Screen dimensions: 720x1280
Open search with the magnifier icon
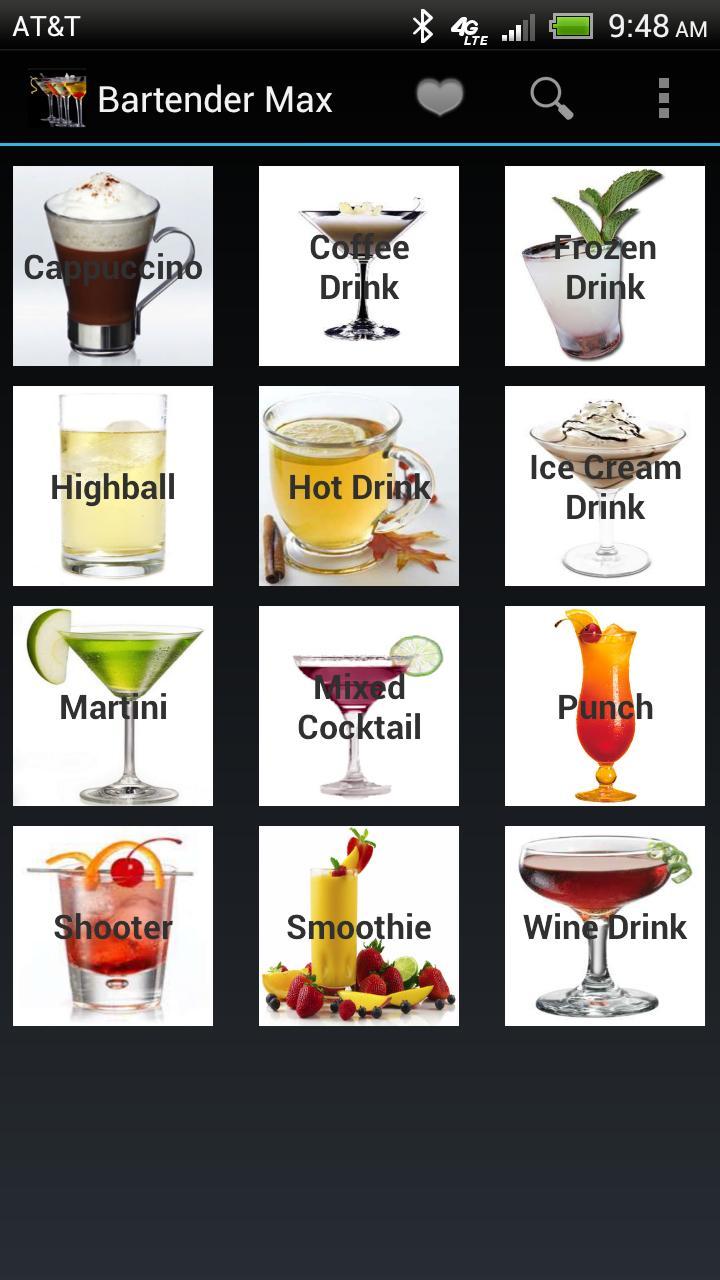tap(550, 98)
